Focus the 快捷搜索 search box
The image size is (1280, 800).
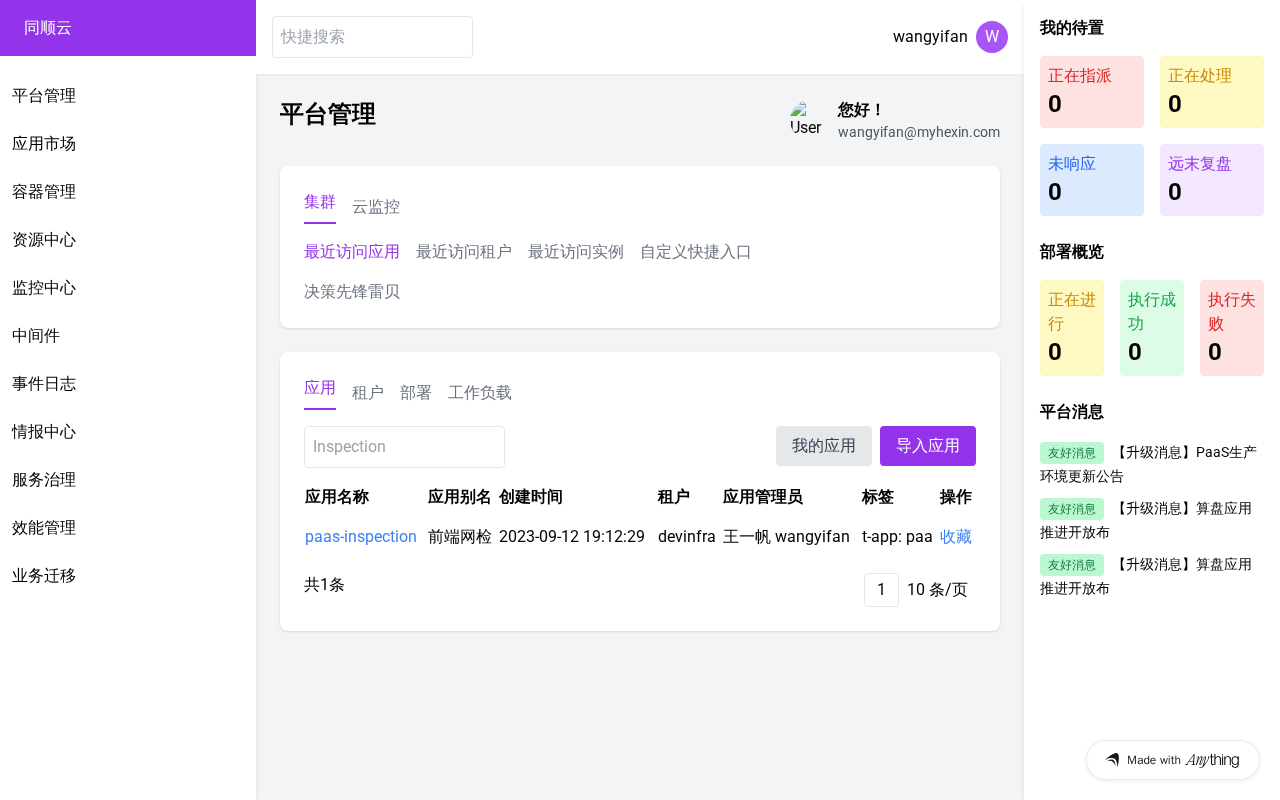click(372, 37)
